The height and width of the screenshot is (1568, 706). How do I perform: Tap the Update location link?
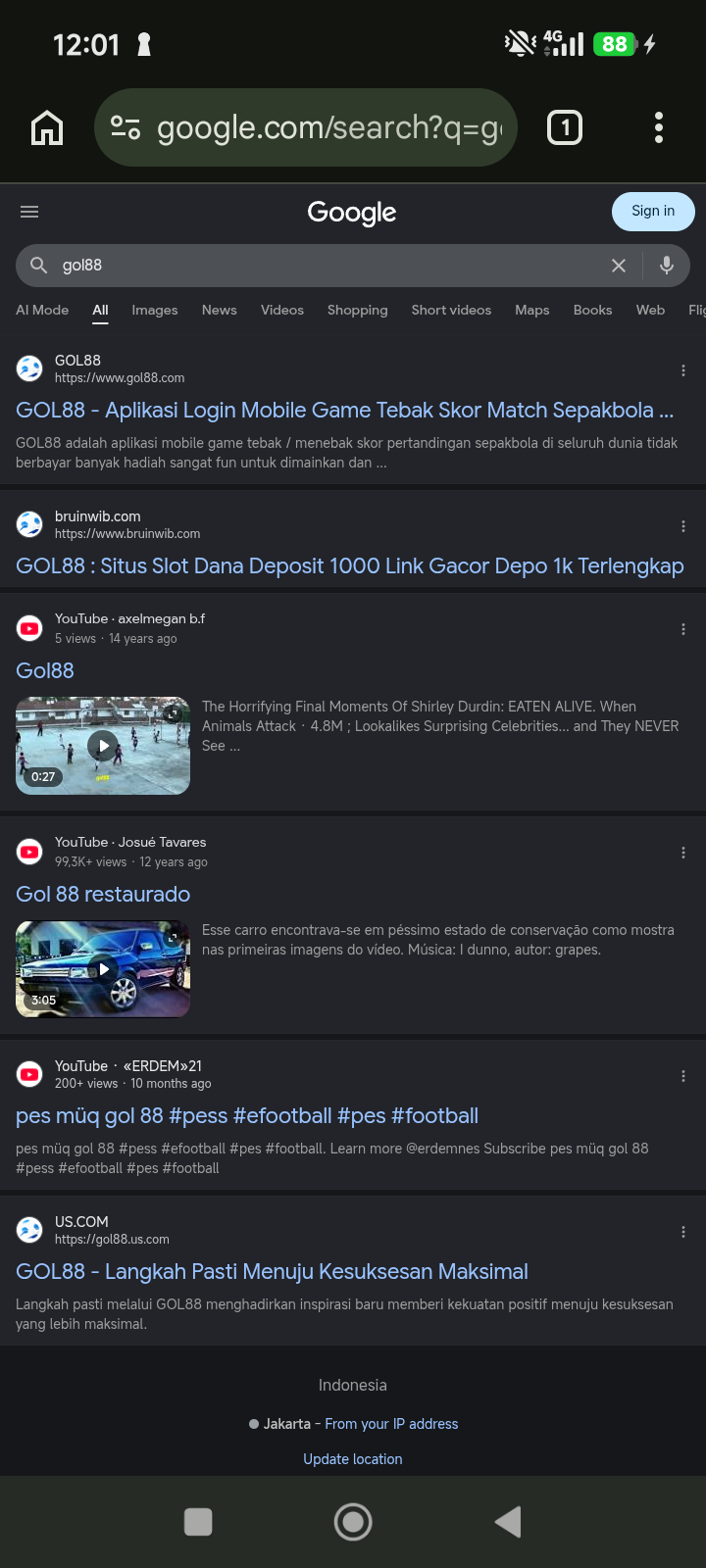353,1459
